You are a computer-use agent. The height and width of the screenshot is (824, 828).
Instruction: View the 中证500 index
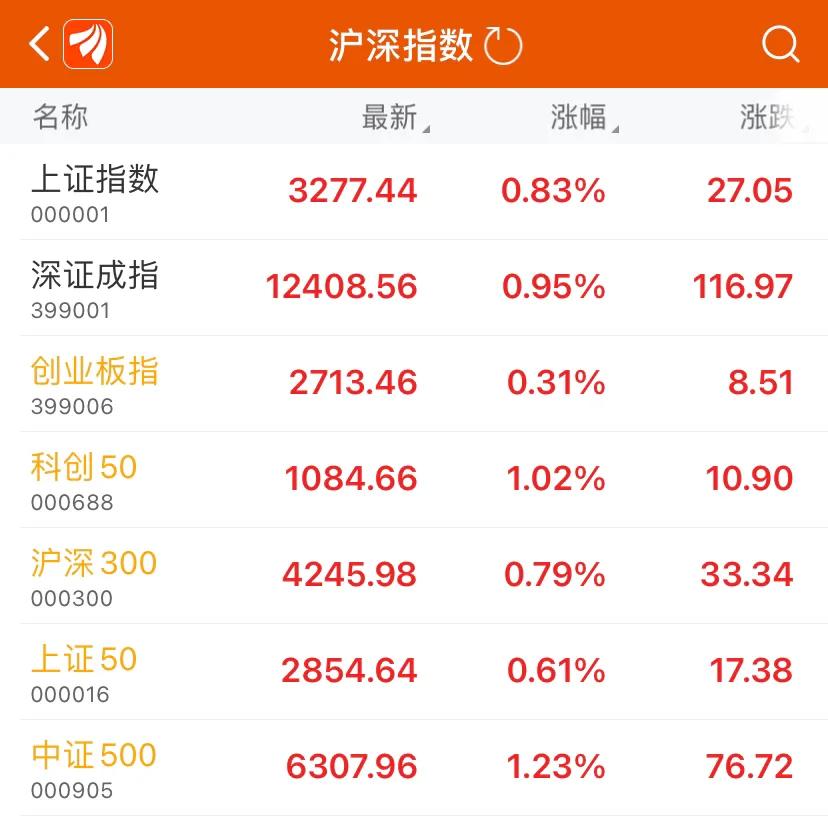point(94,767)
